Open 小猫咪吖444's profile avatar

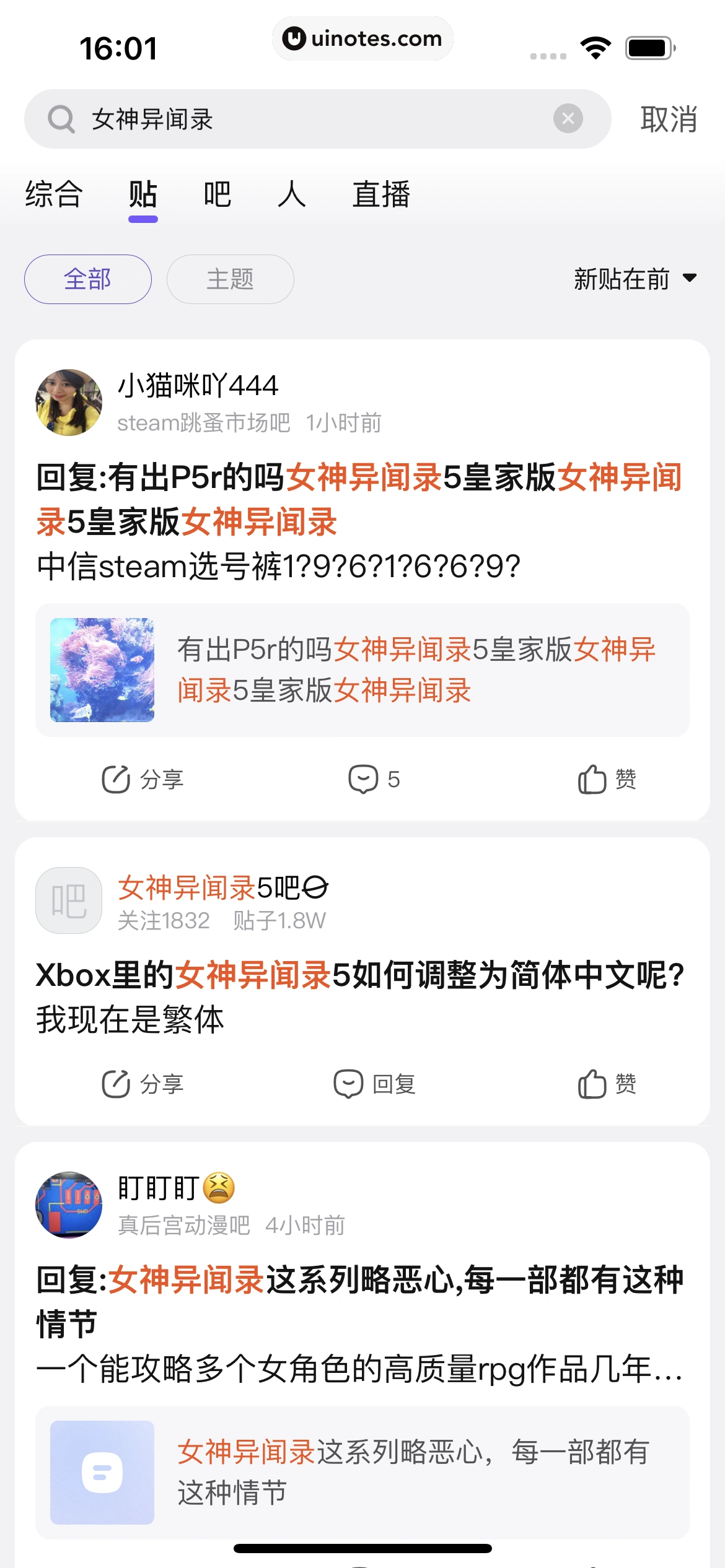coord(69,403)
